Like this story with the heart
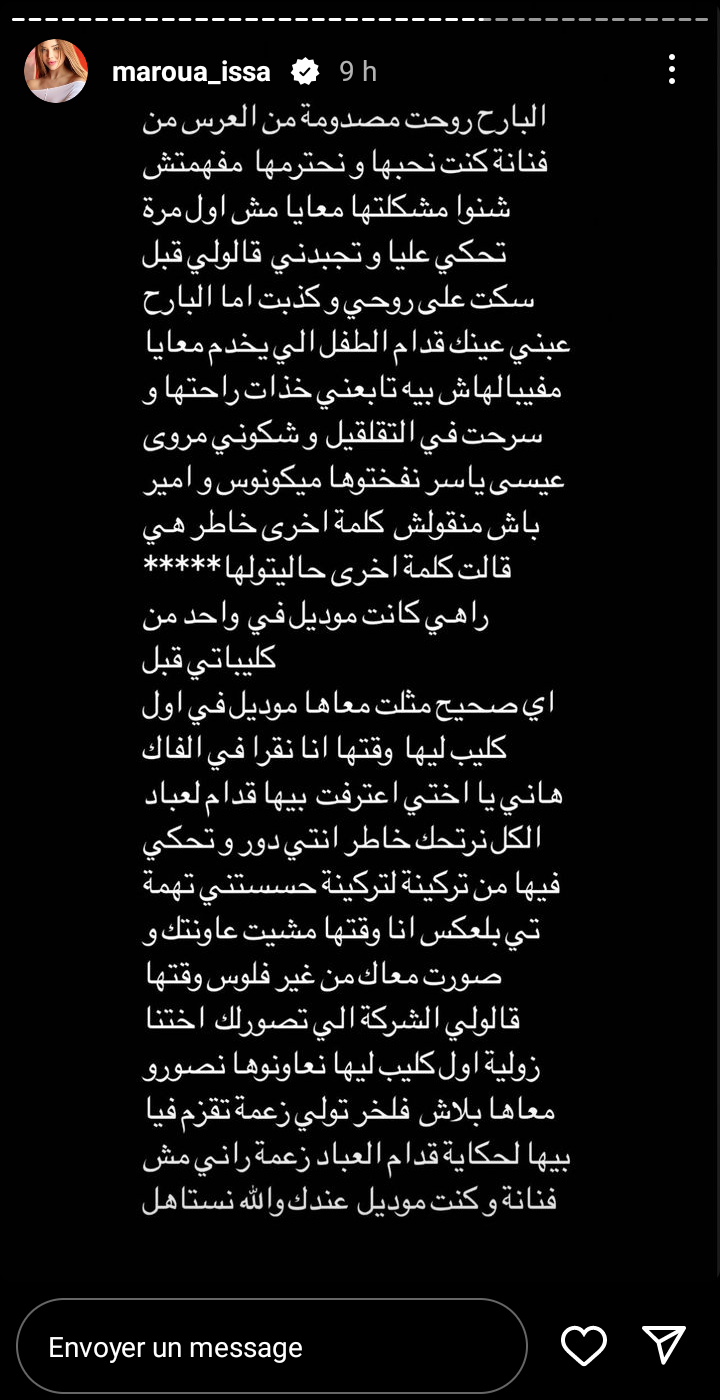 click(584, 1346)
